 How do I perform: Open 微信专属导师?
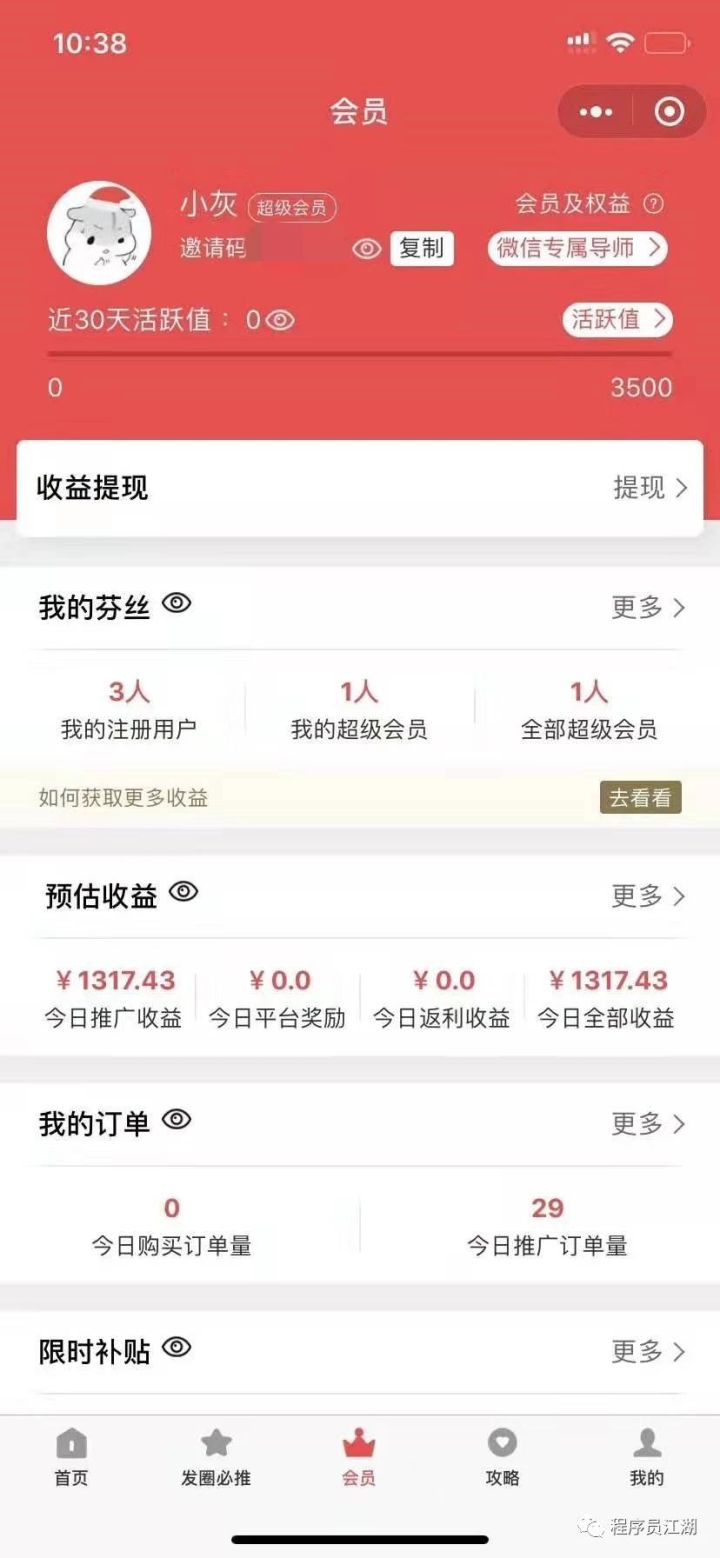(578, 248)
